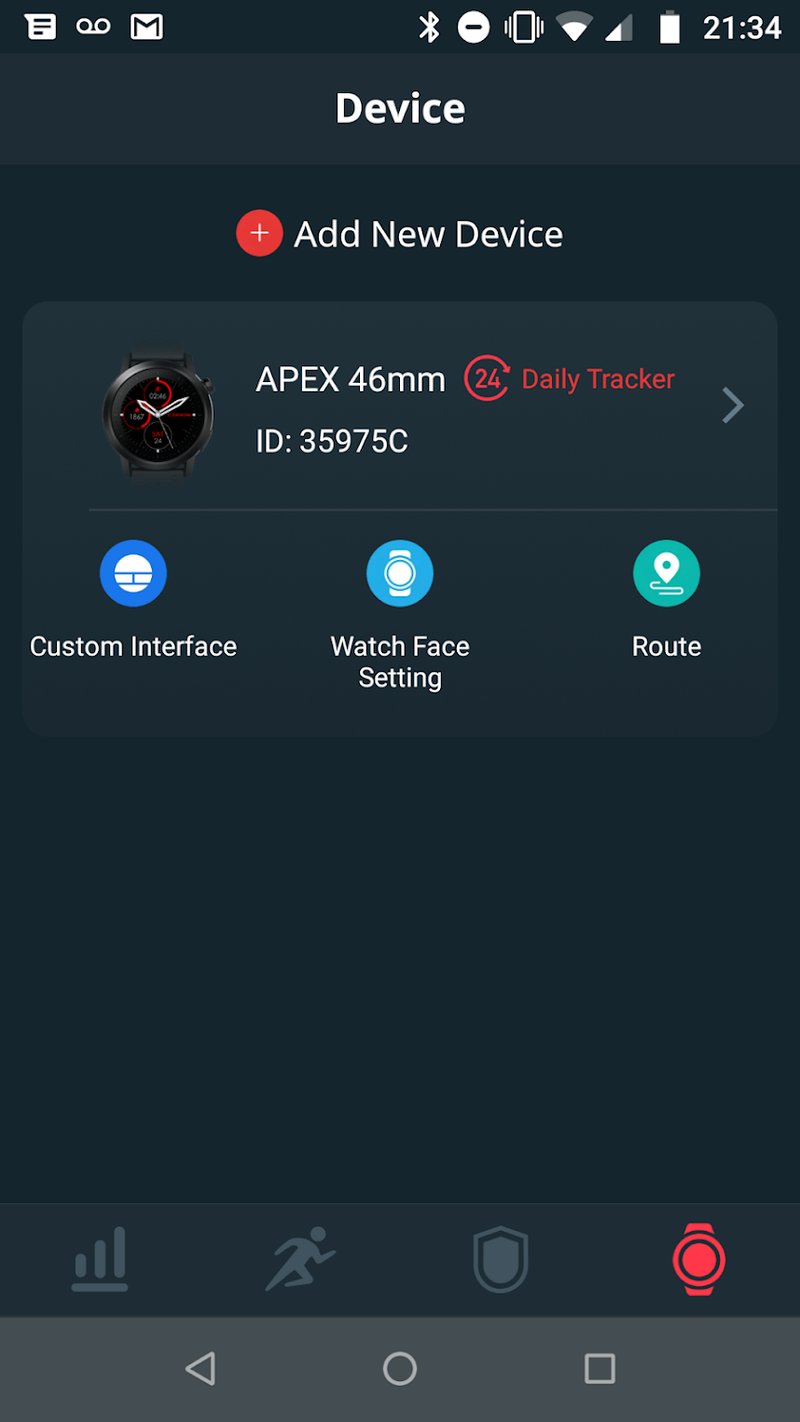Screen dimensions: 800x1422
Task: Open Watch Face Setting
Action: coord(400,572)
